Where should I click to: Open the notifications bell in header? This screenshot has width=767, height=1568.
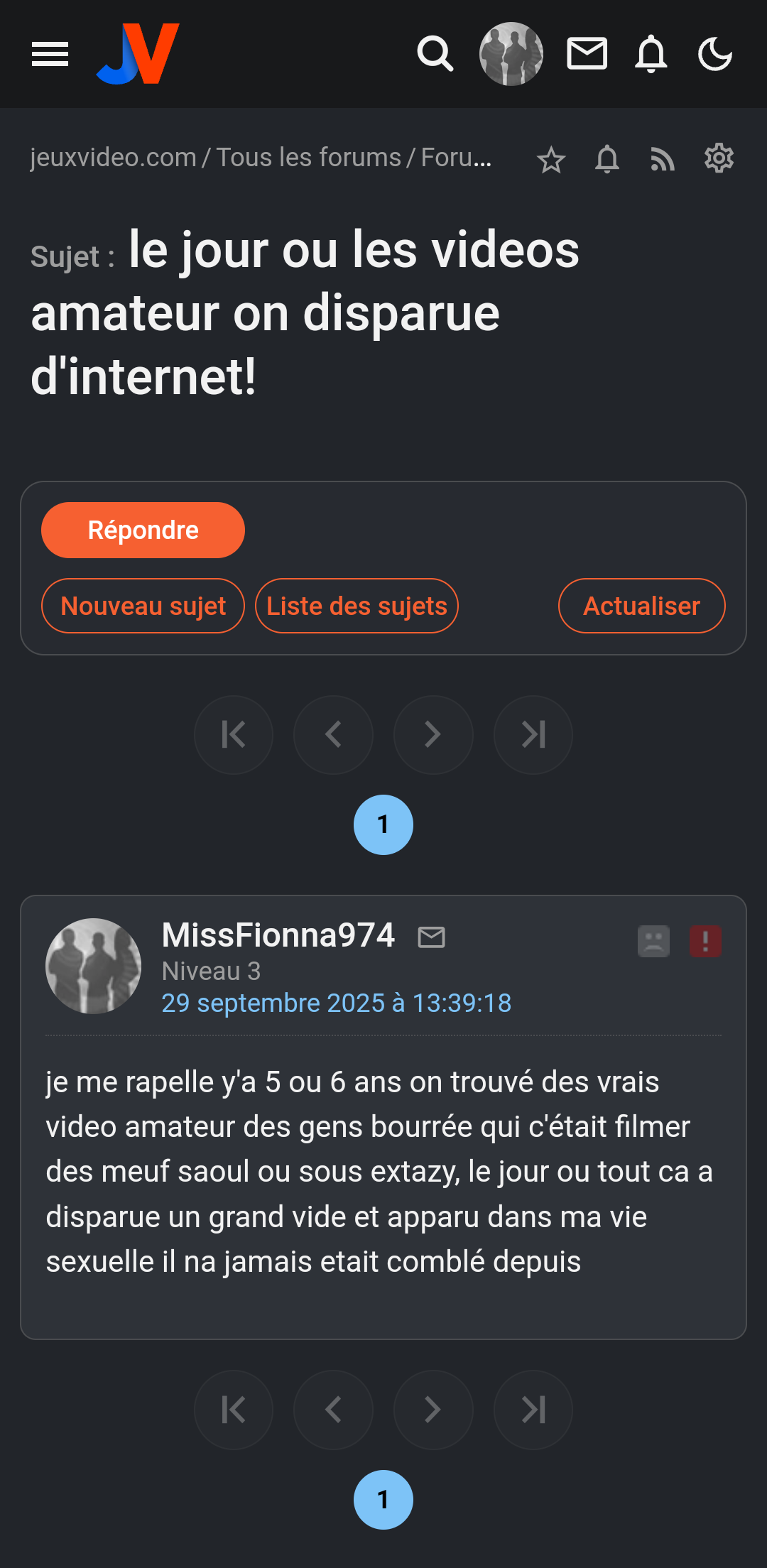651,54
